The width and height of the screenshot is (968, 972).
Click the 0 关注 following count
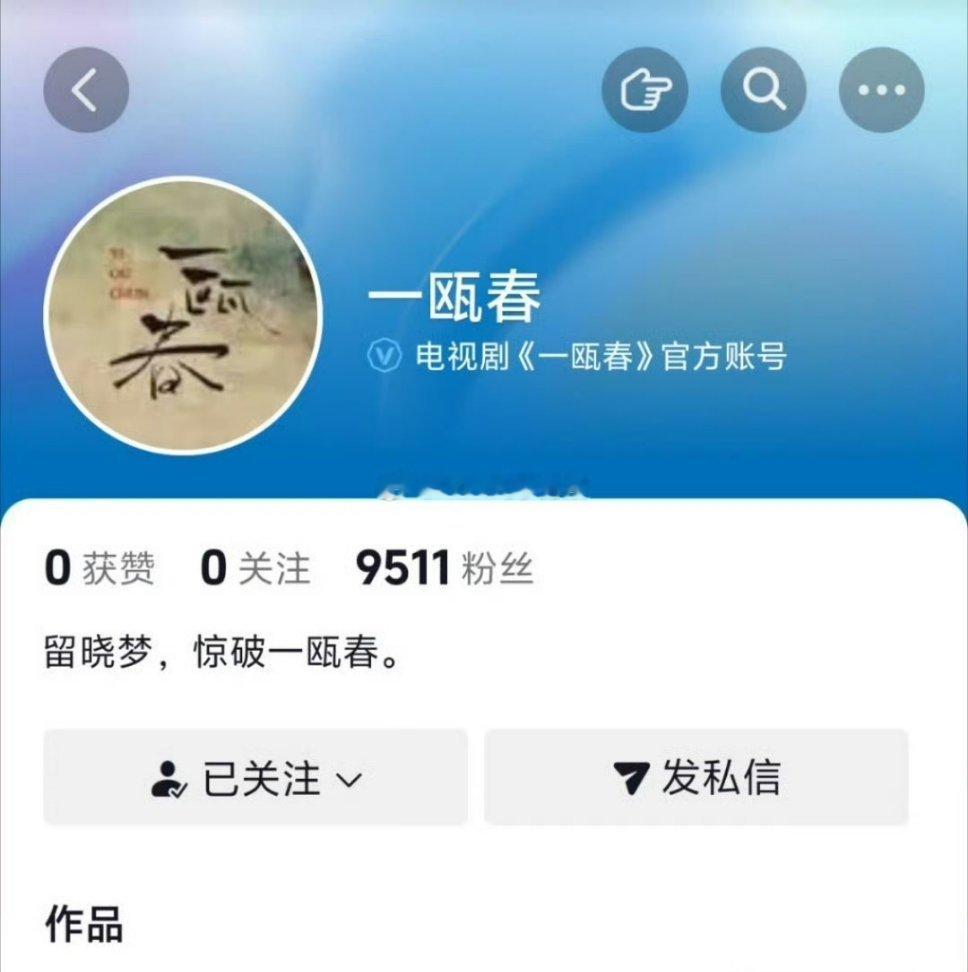[253, 568]
